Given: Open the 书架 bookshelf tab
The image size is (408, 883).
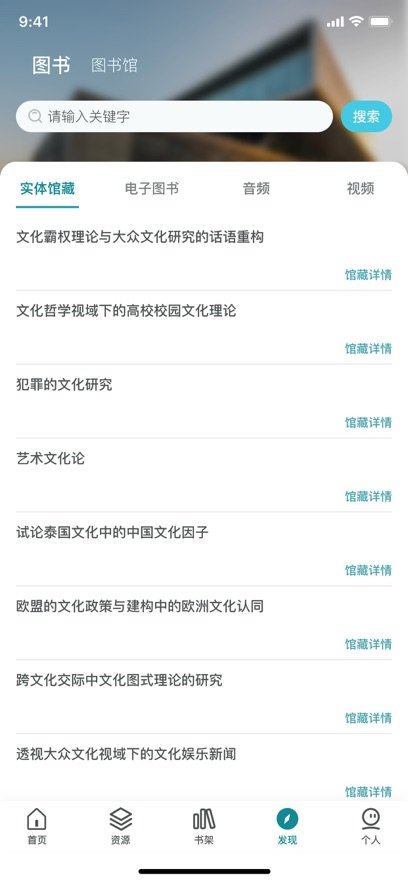Looking at the screenshot, I should pos(204,826).
